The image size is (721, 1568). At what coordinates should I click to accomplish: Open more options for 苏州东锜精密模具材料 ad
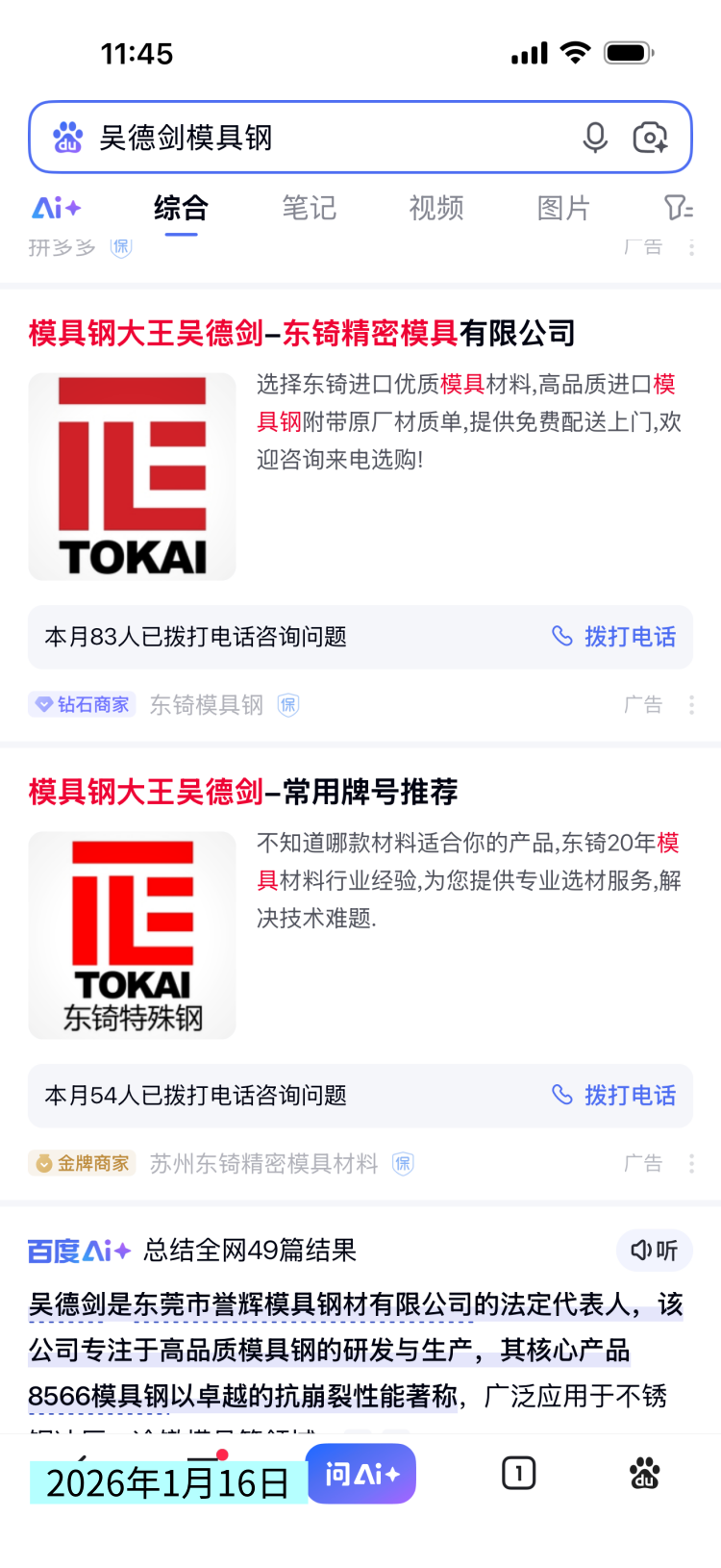(691, 1164)
